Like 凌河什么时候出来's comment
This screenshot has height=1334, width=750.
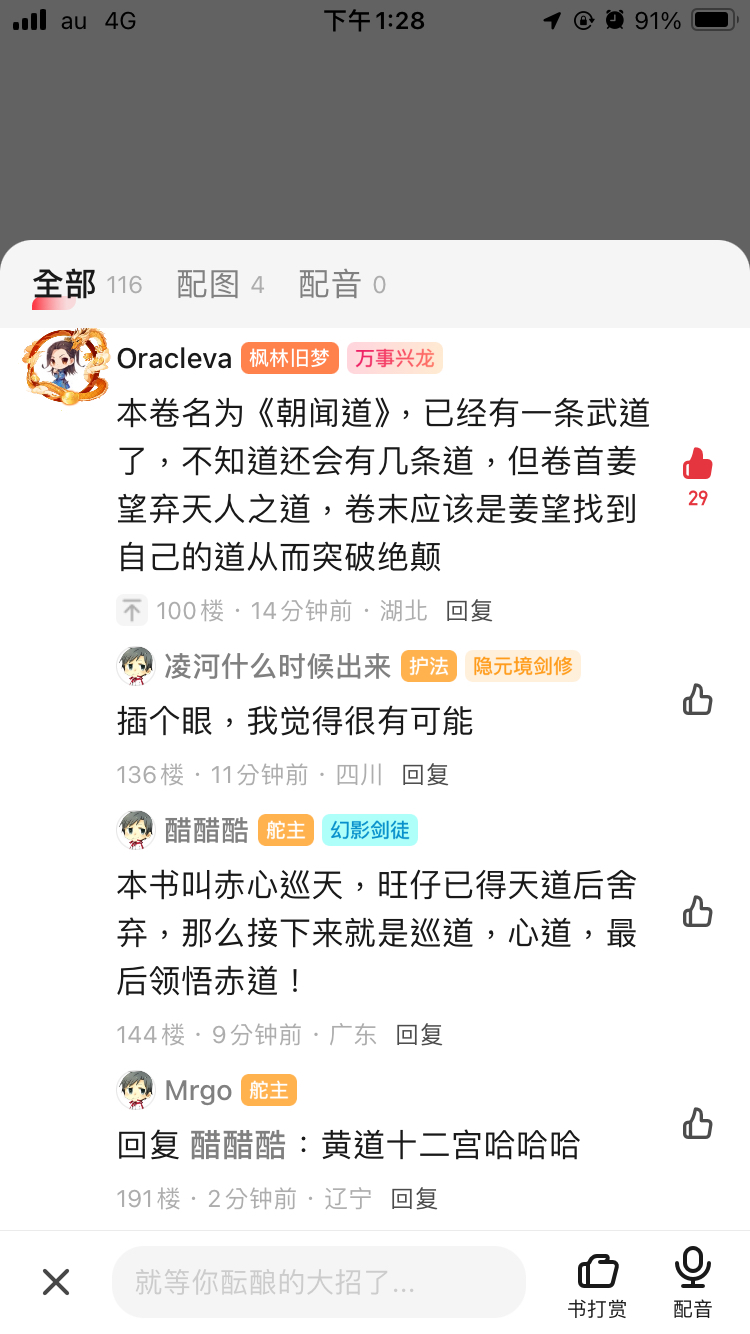tap(697, 700)
